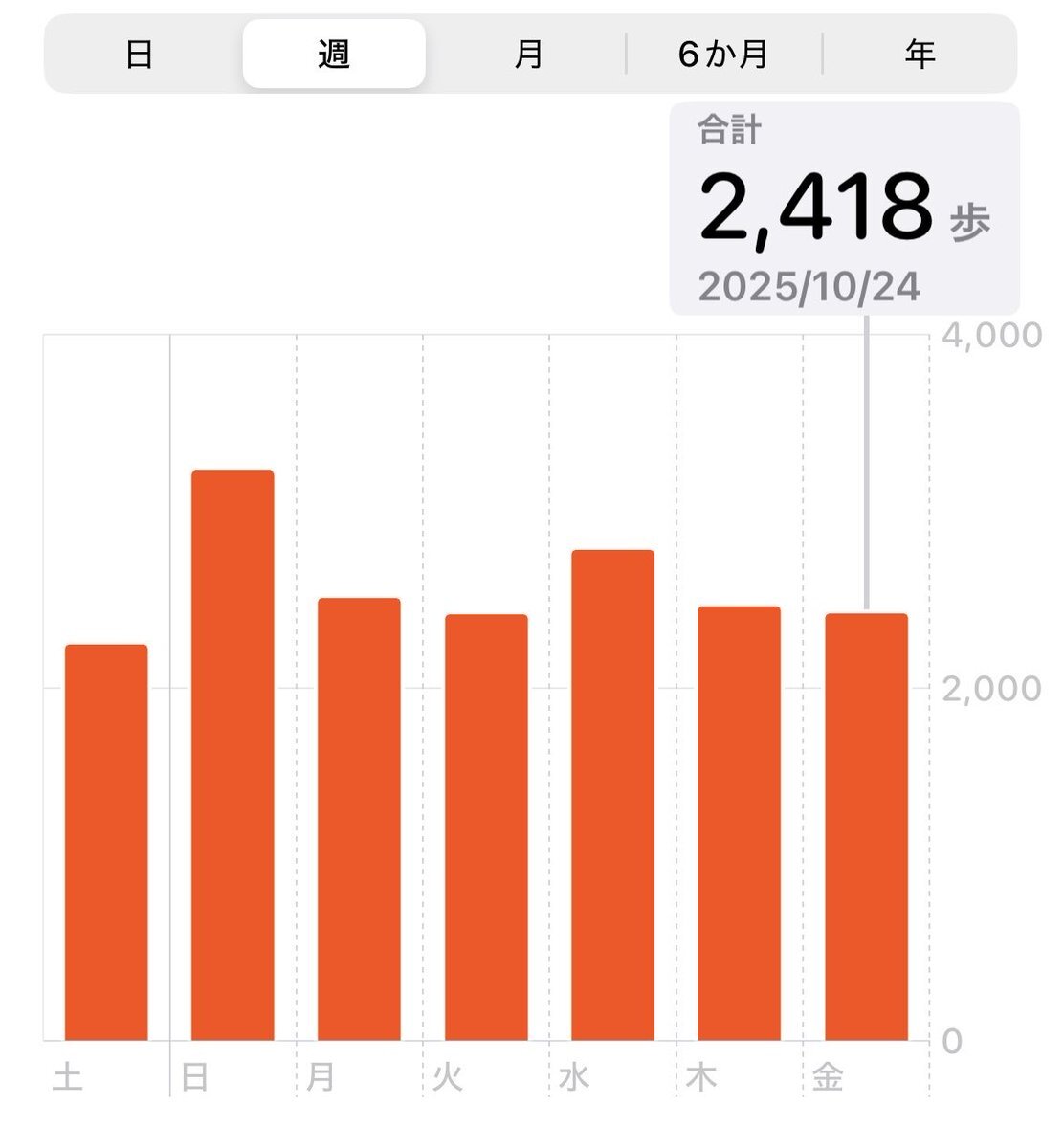Tap the 金 (Friday) step bar
The width and height of the screenshot is (1064, 1148).
pyautogui.click(x=866, y=827)
